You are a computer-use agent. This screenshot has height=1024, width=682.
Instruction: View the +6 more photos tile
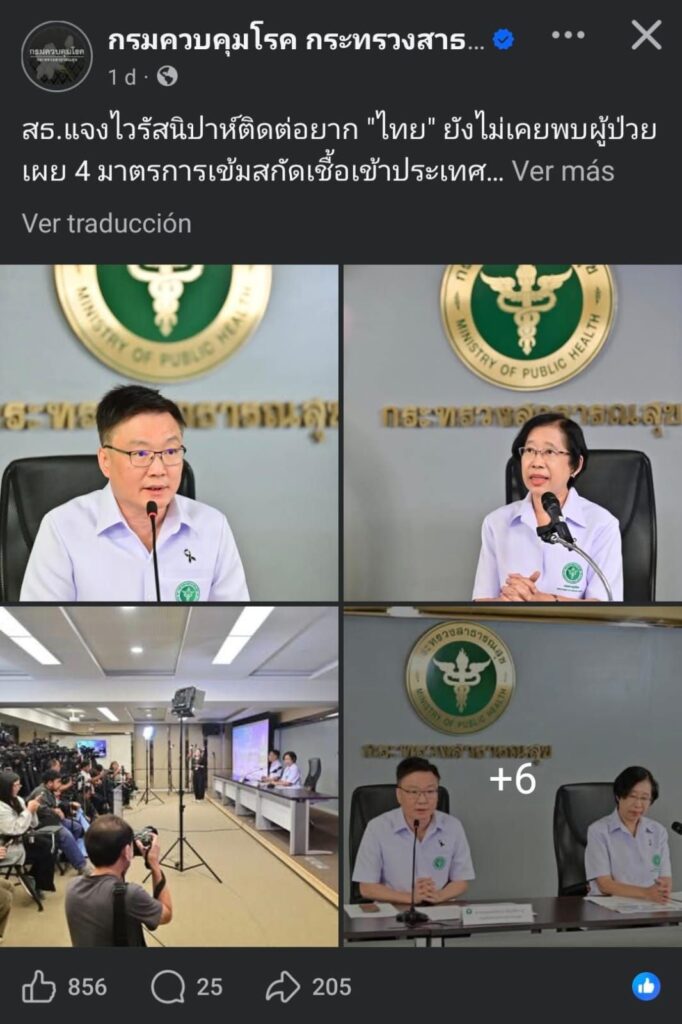coord(512,776)
